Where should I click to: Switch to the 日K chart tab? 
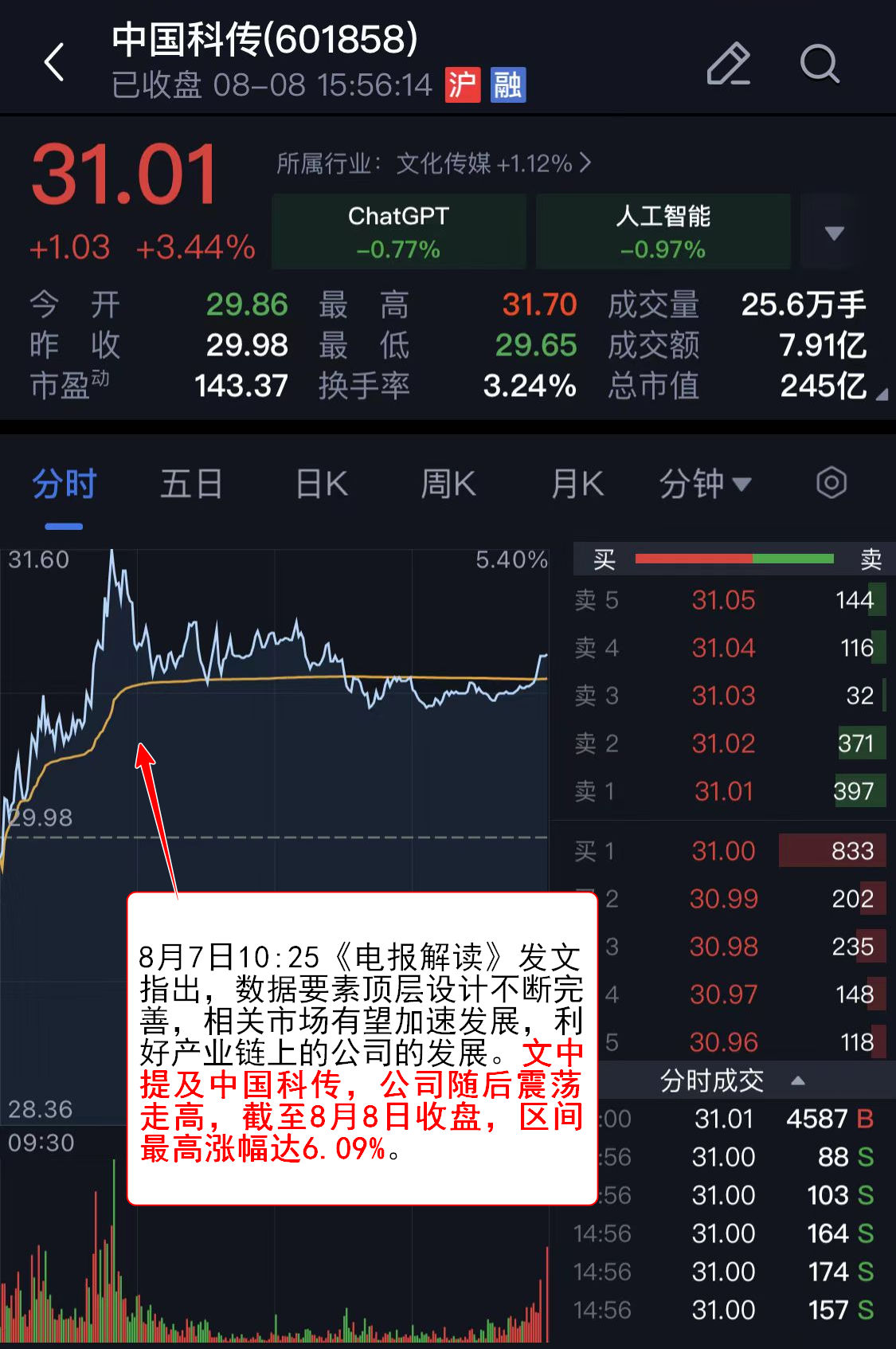[321, 484]
